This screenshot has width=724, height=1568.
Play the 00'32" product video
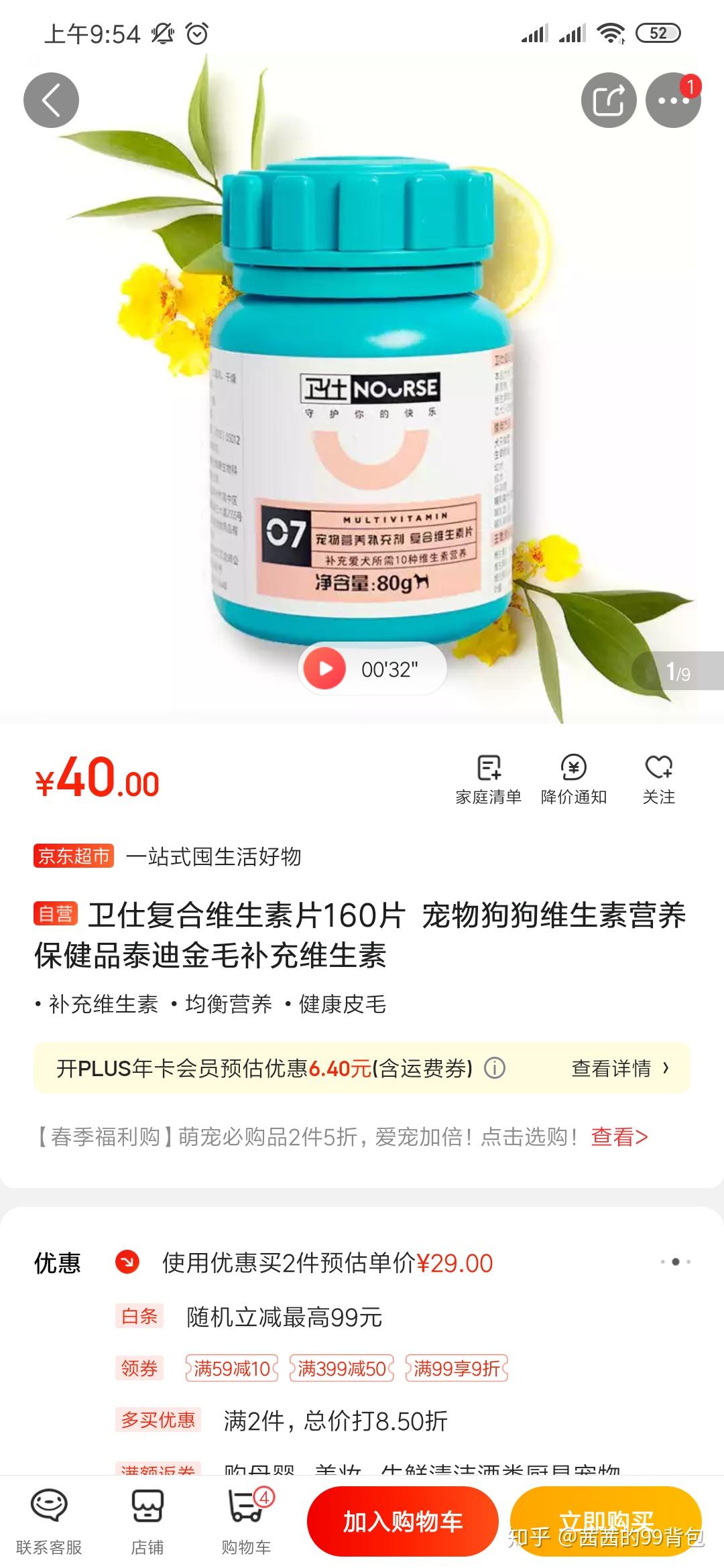pyautogui.click(x=325, y=669)
